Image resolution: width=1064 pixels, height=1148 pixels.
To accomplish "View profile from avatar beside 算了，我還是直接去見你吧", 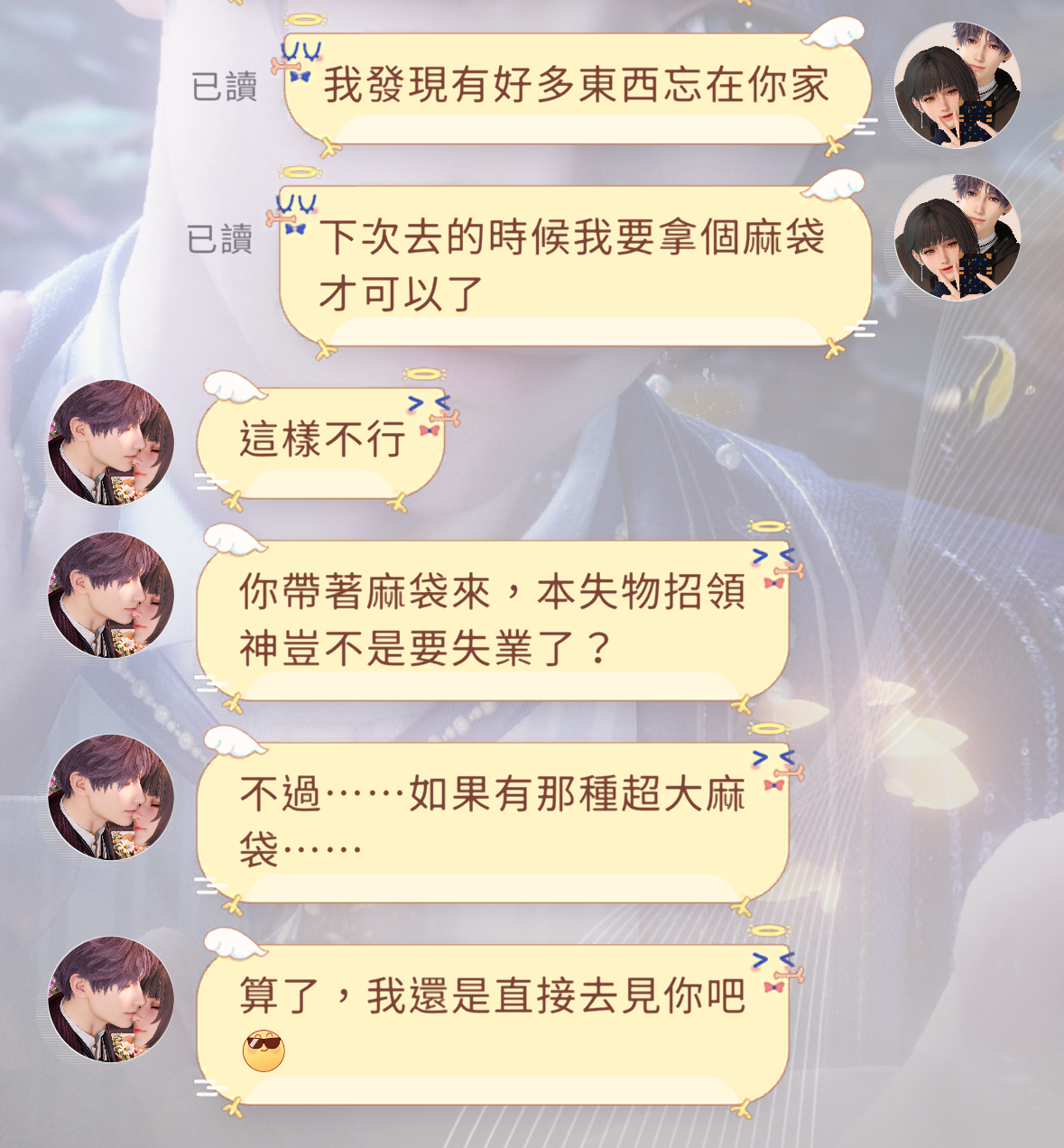I will point(111,999).
